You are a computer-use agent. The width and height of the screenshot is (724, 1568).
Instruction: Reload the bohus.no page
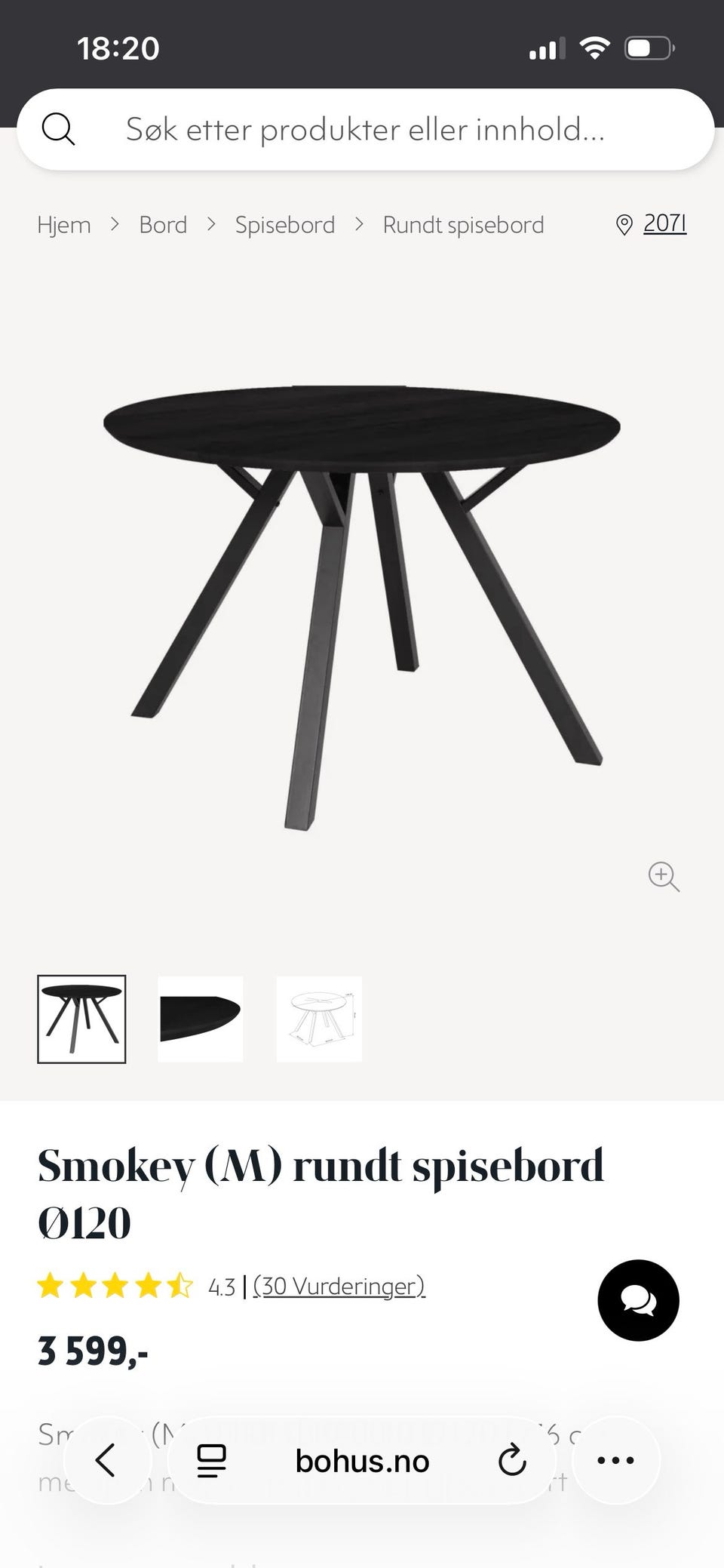click(x=512, y=1460)
